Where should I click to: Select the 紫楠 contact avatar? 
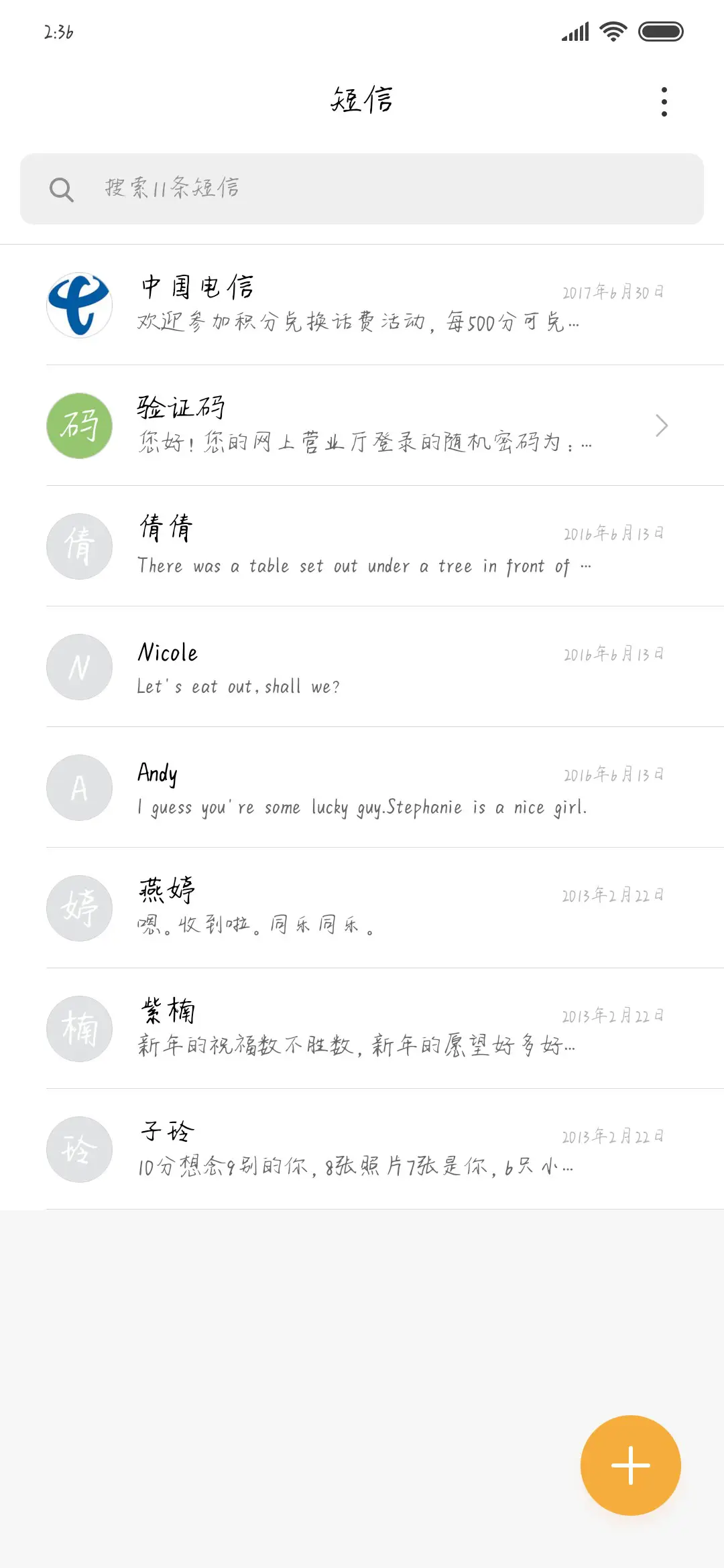78,1029
